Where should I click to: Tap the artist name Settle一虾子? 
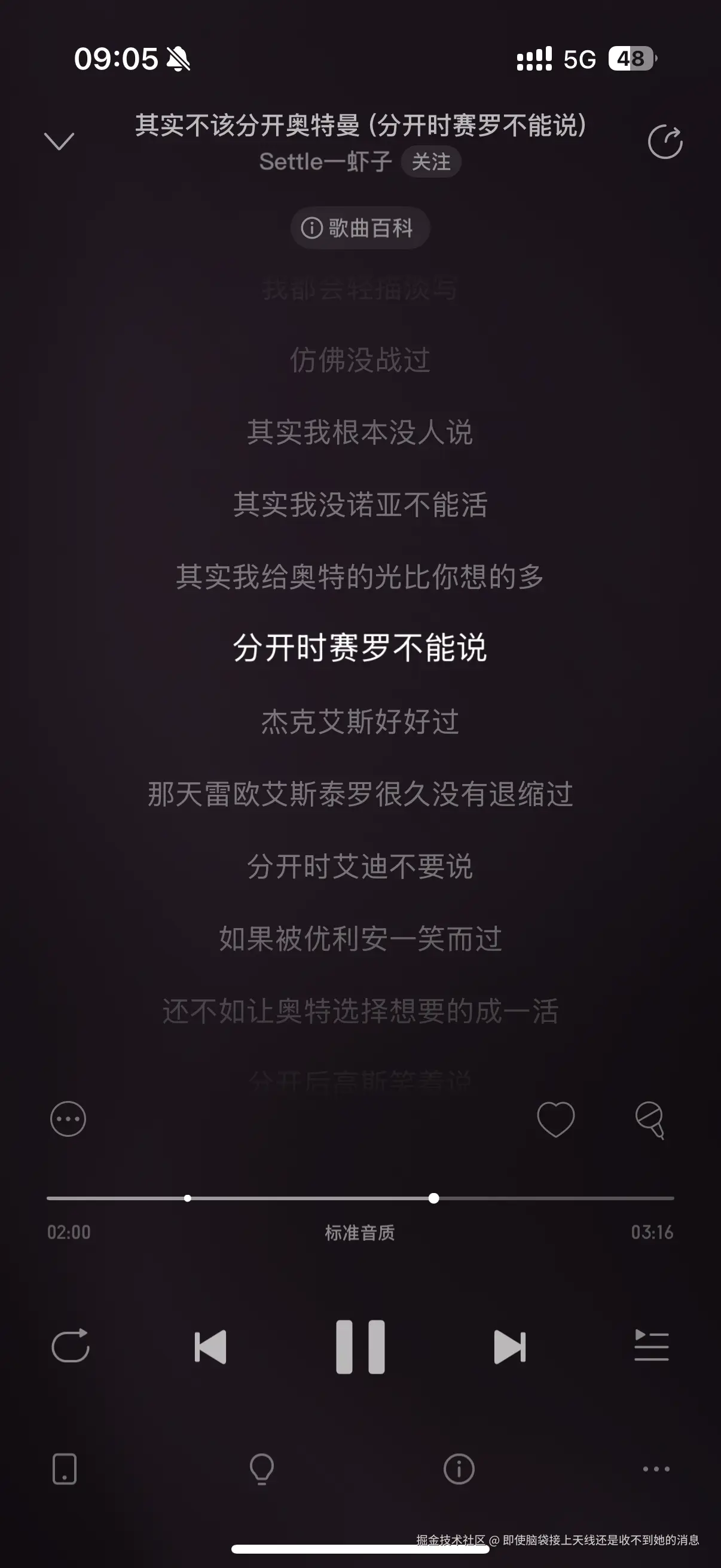click(x=325, y=162)
